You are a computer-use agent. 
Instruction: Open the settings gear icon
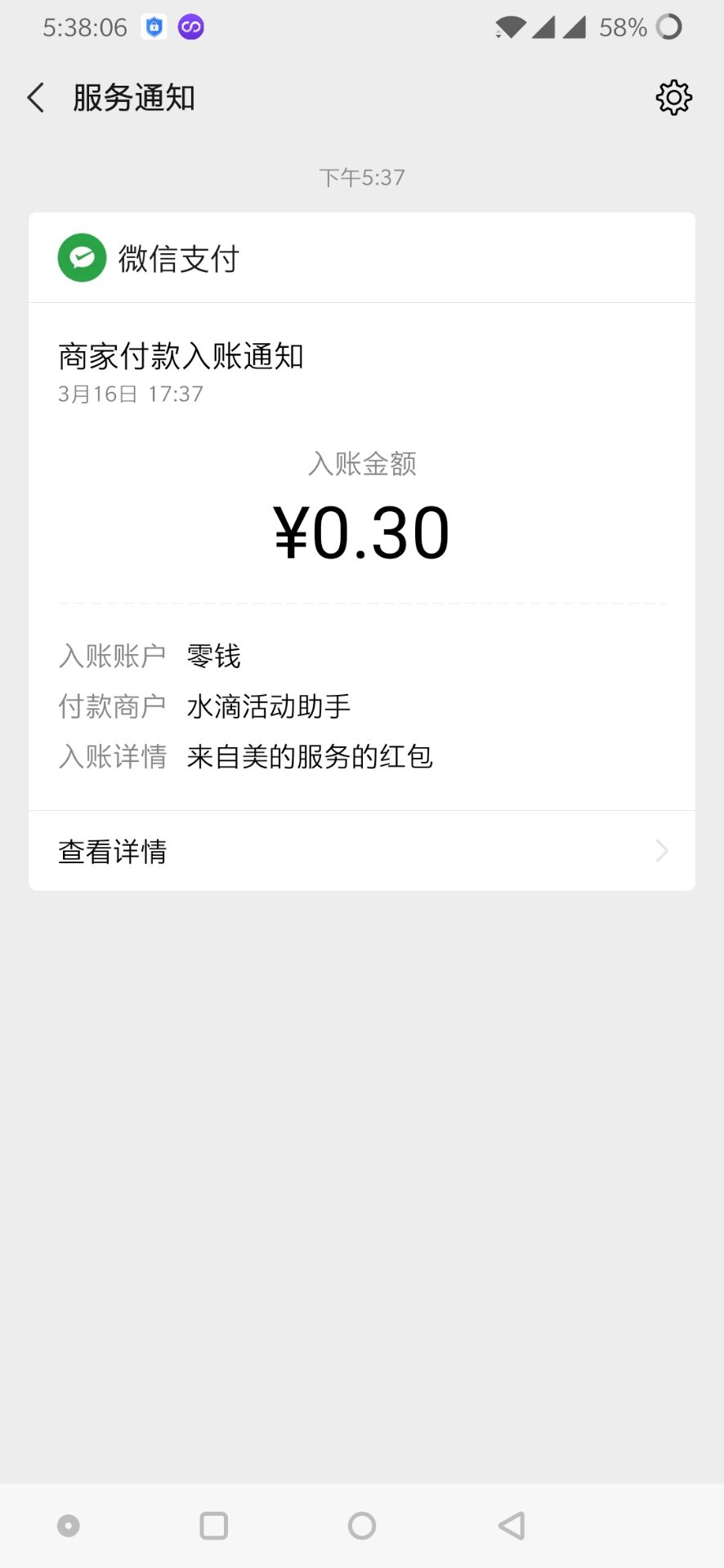[673, 98]
